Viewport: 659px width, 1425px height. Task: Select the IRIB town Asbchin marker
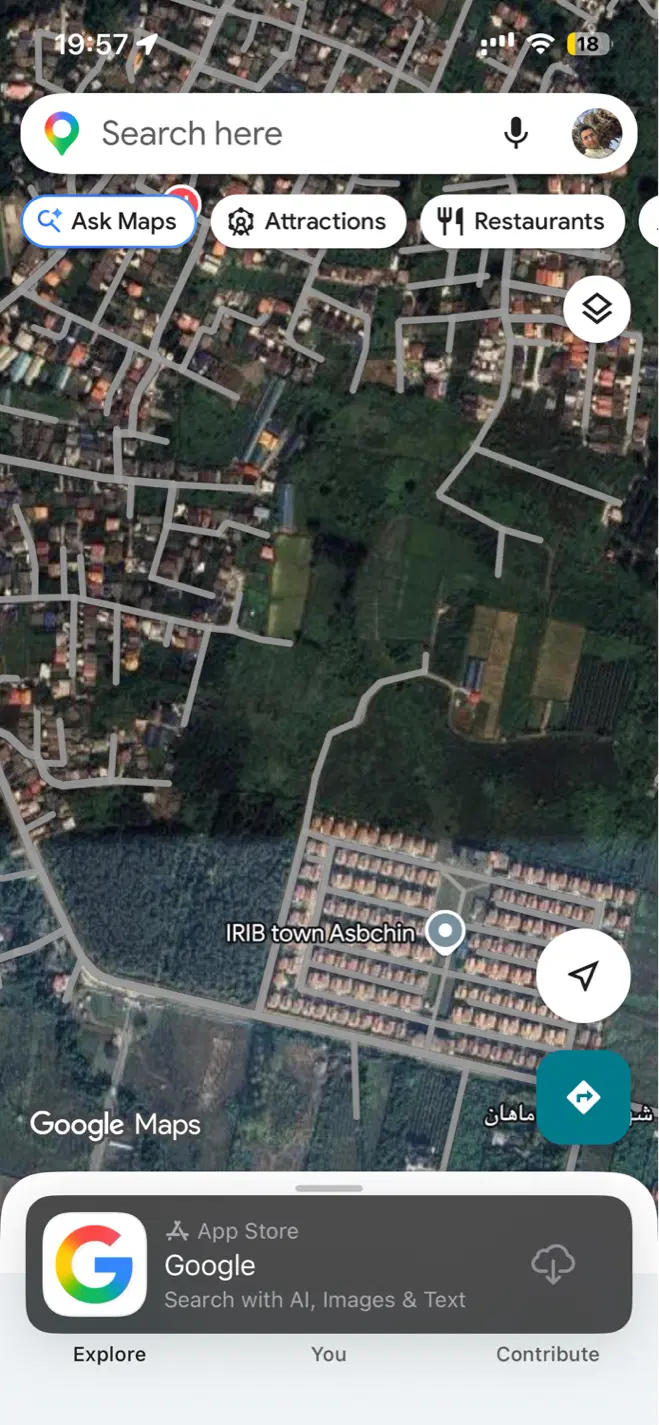[x=445, y=932]
